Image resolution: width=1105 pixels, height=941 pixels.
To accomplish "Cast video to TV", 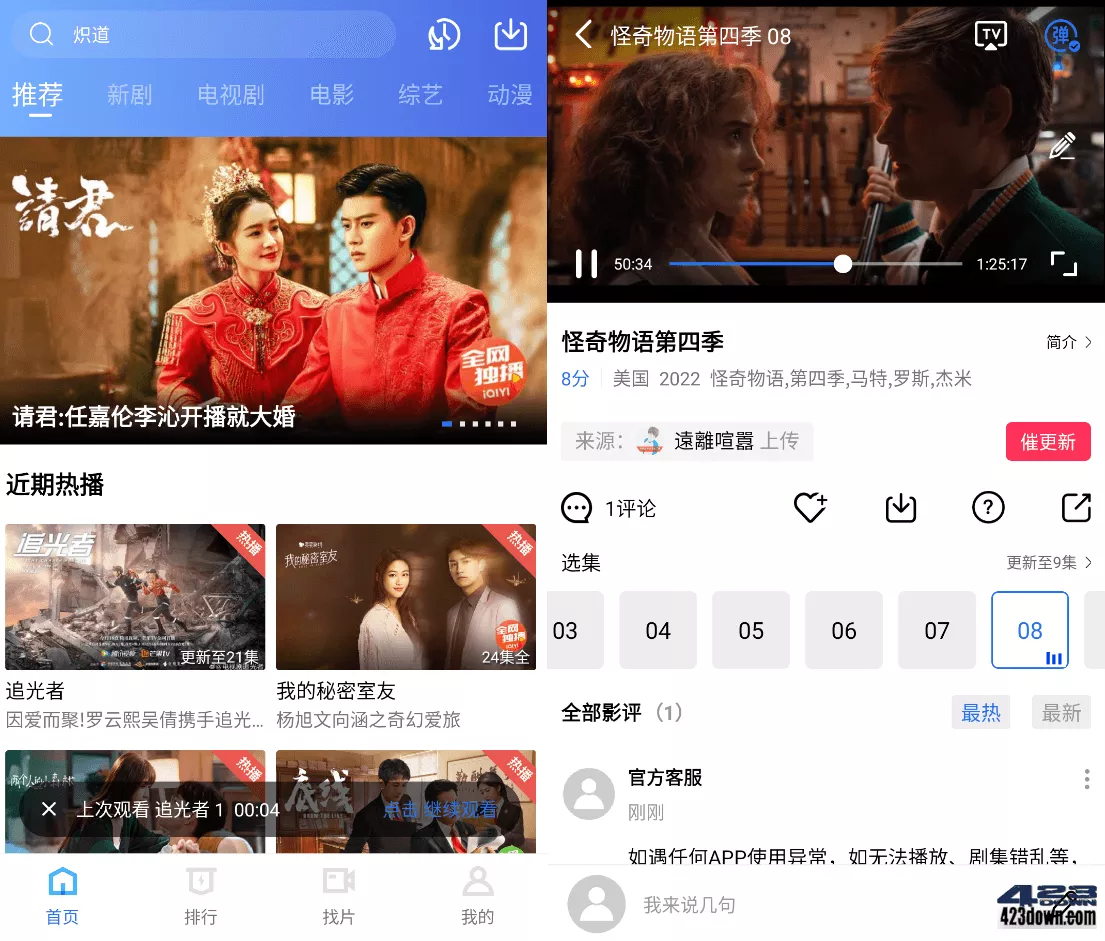I will pyautogui.click(x=991, y=36).
